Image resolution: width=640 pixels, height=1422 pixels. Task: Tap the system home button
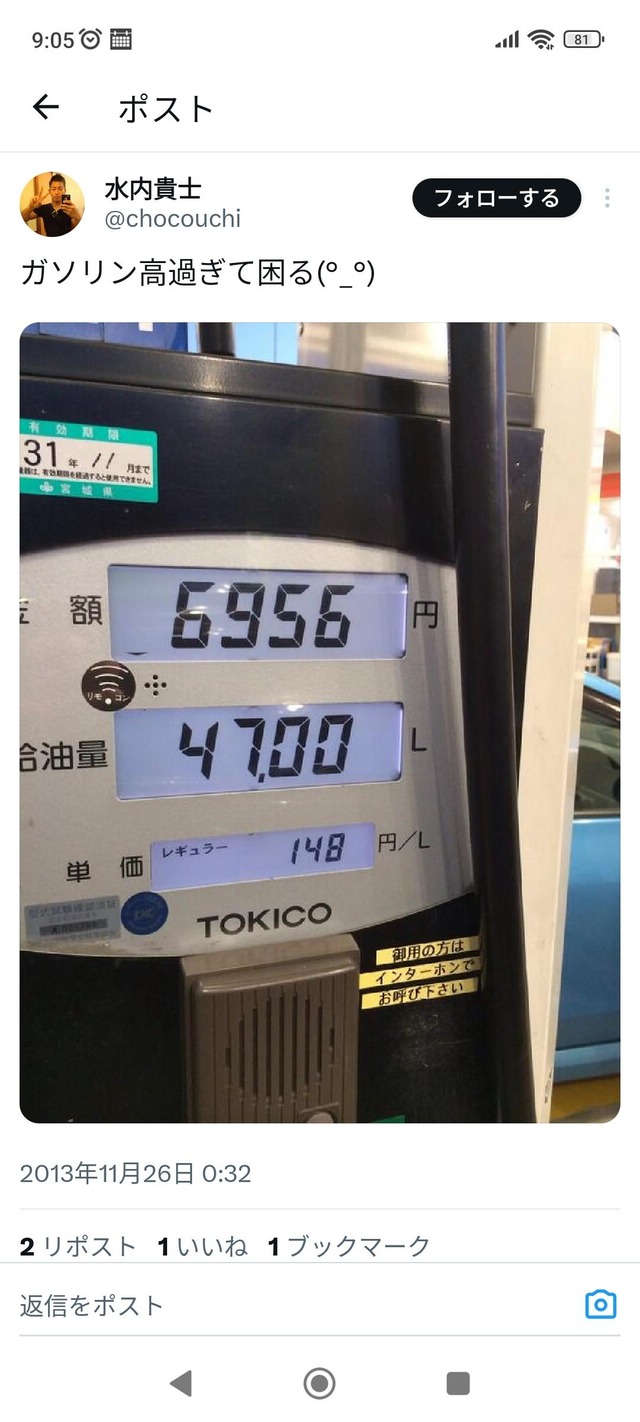(x=319, y=1383)
